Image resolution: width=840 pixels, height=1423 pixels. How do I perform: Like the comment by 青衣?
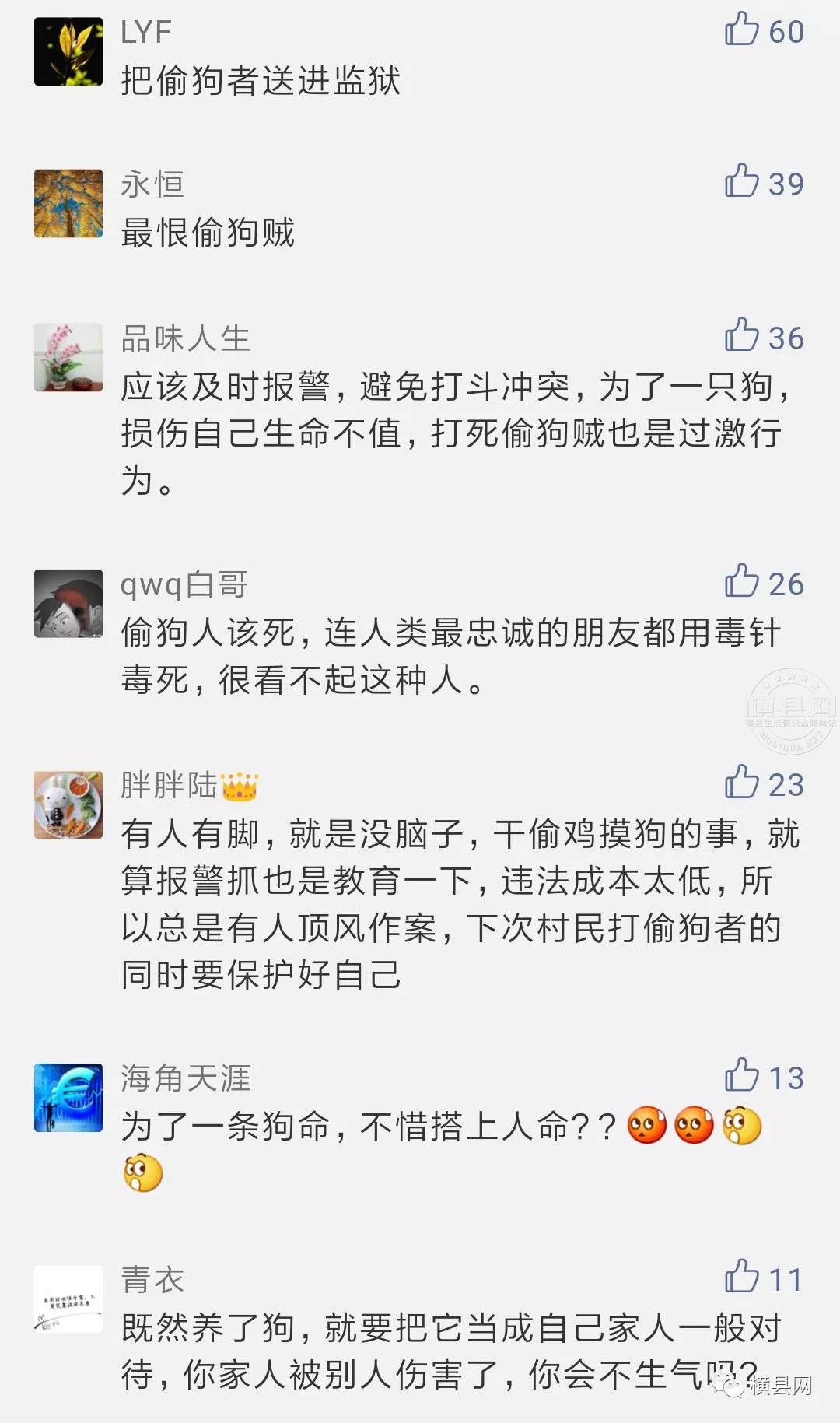[x=741, y=1278]
